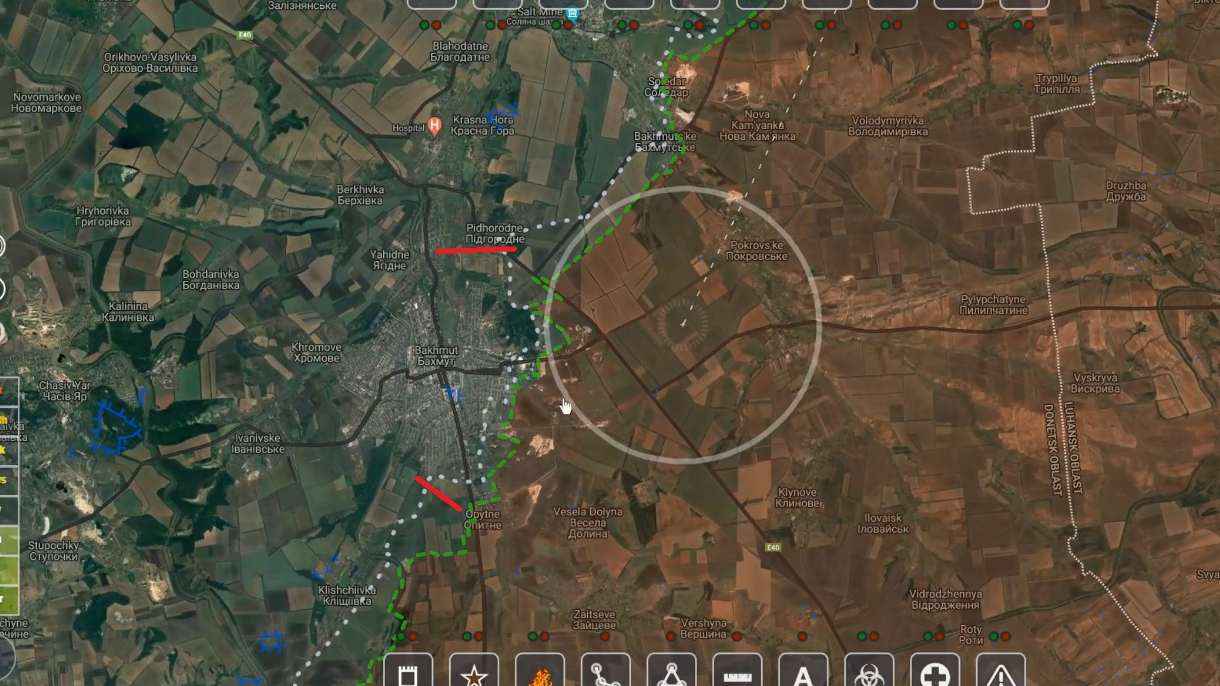The width and height of the screenshot is (1220, 686).
Task: Select the text label 'A' tool
Action: 803,672
